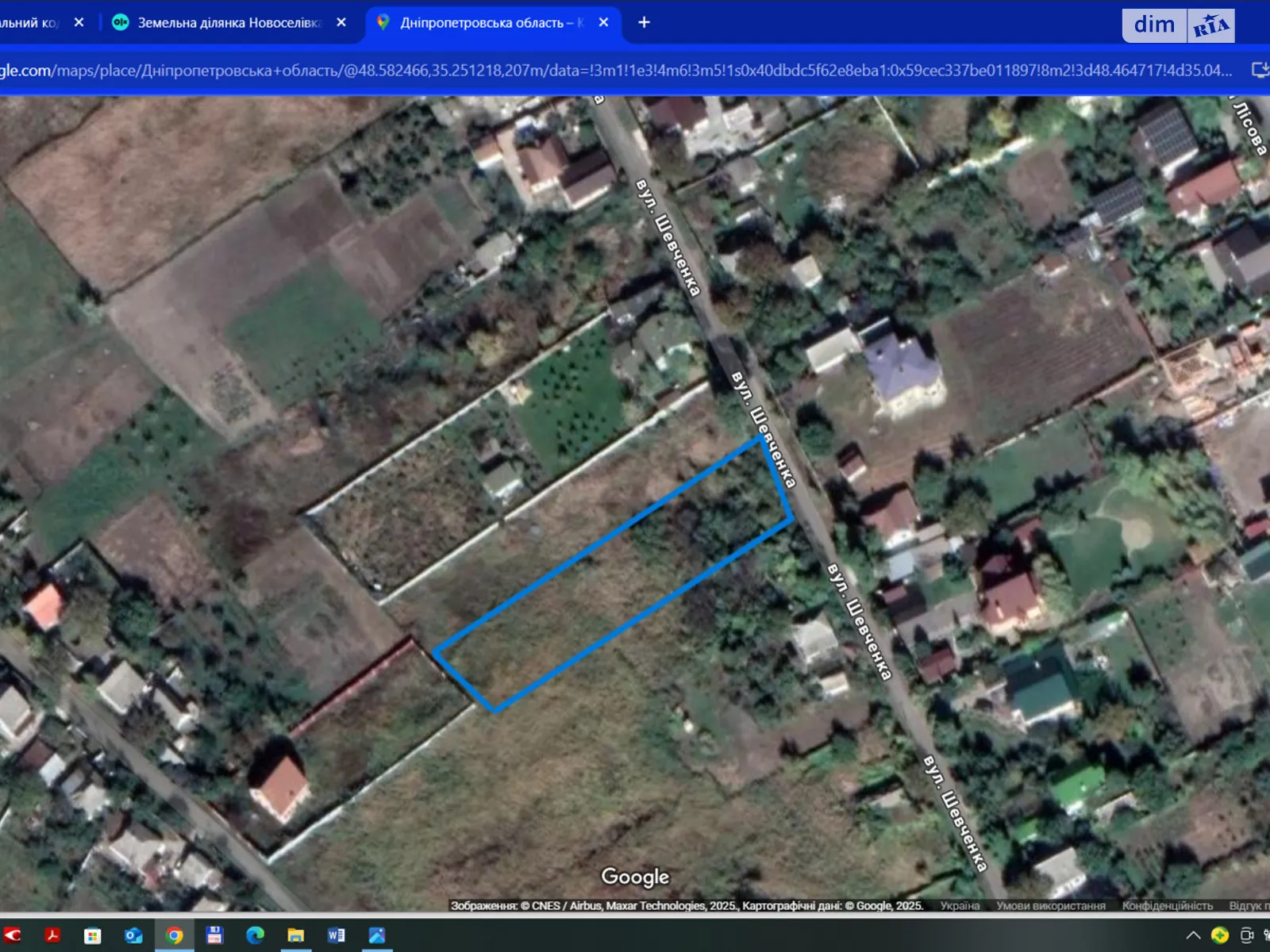Screen dimensions: 1270x952
Task: Open Конфіденційність link
Action: click(1167, 905)
